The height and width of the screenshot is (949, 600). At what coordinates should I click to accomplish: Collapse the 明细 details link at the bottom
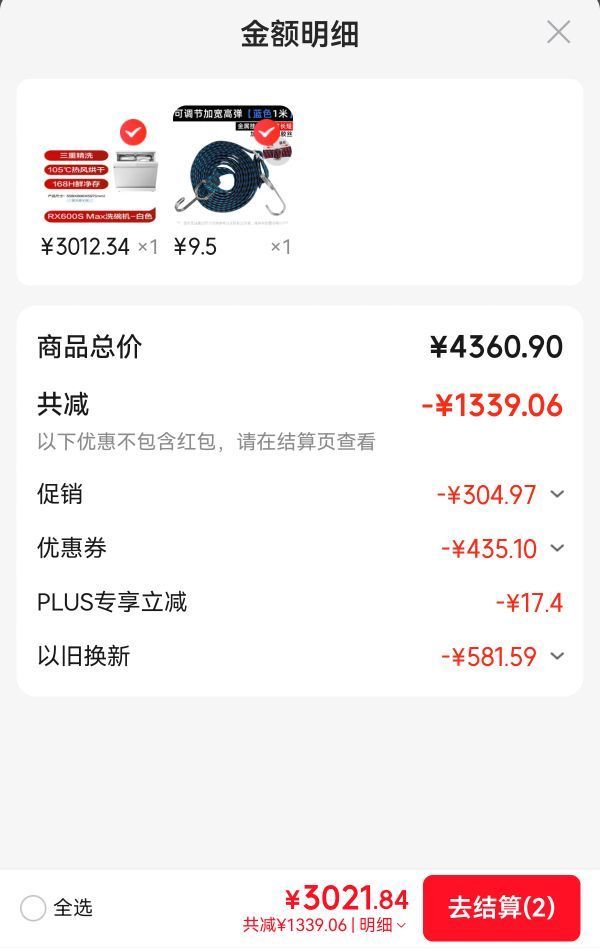pyautogui.click(x=383, y=925)
